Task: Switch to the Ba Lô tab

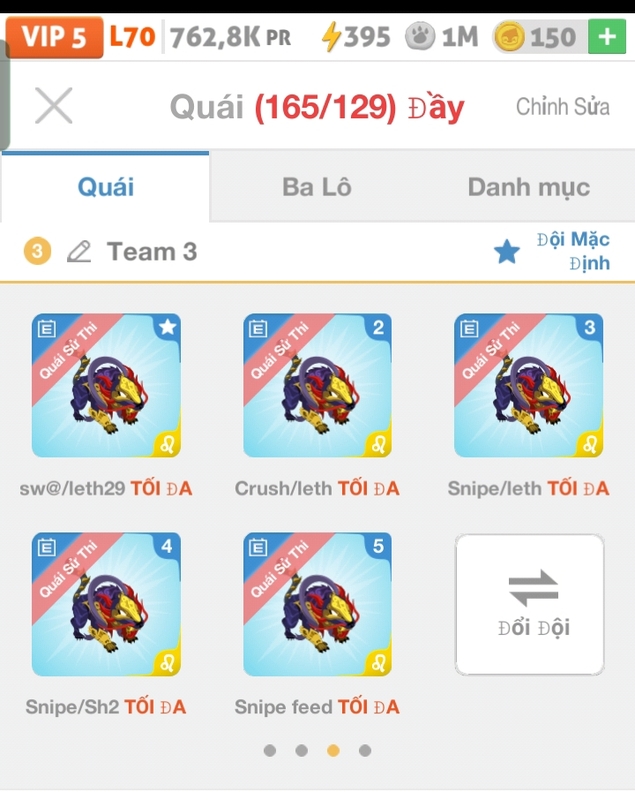Action: click(x=316, y=187)
